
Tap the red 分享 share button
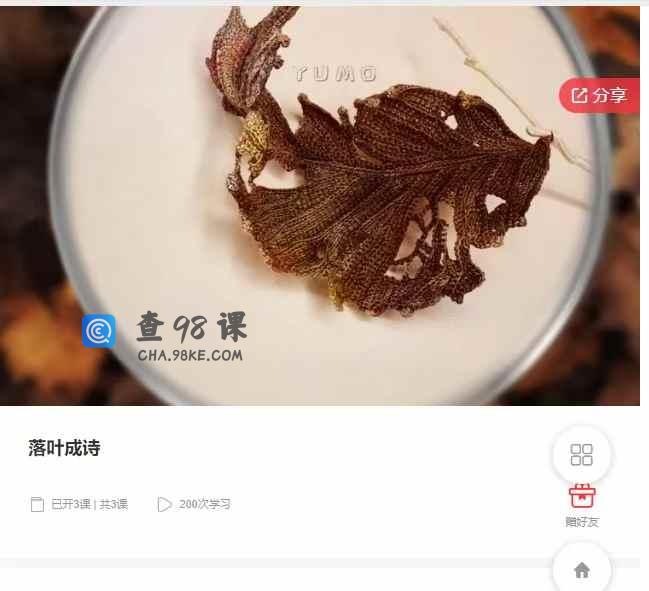point(599,96)
